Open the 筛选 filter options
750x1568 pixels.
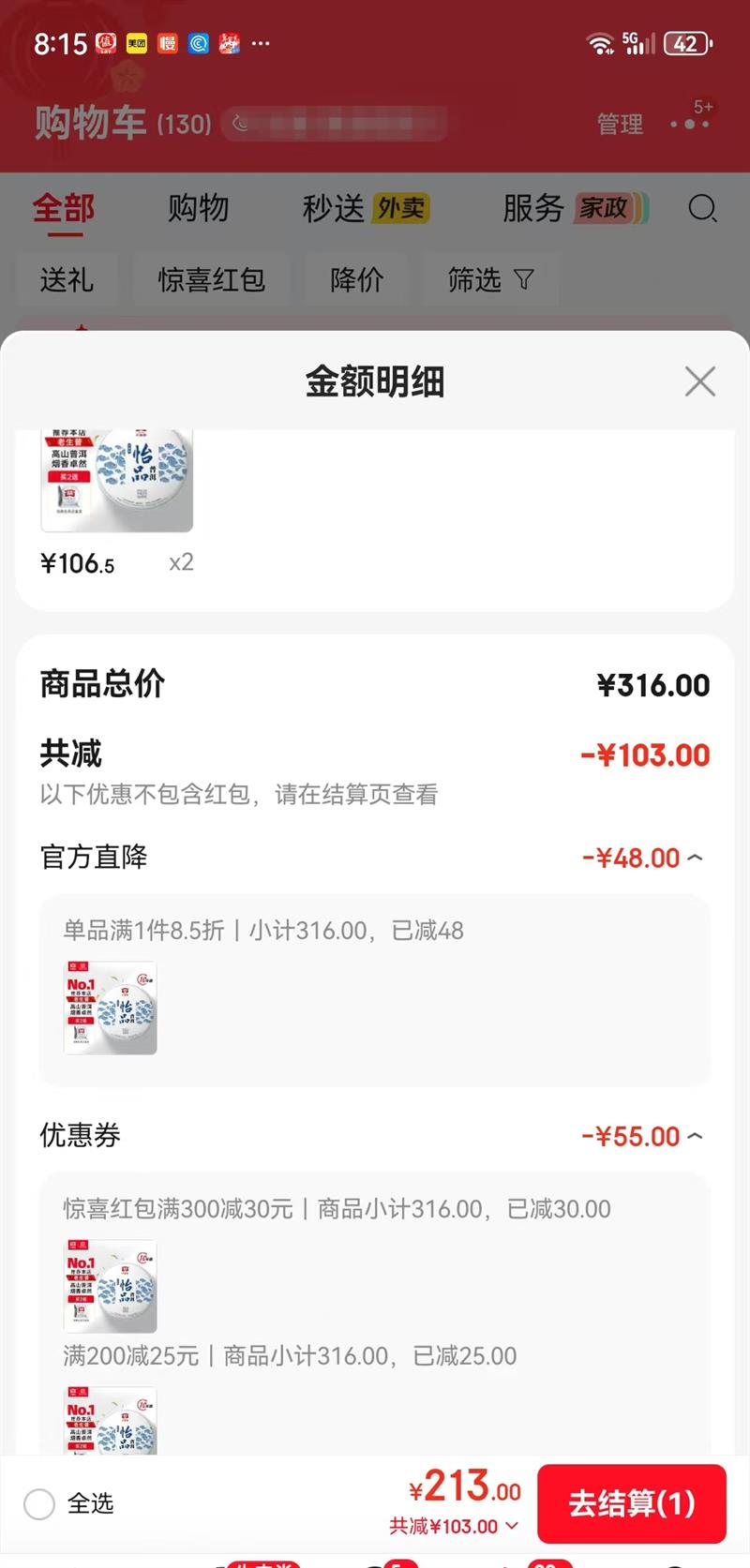[490, 279]
